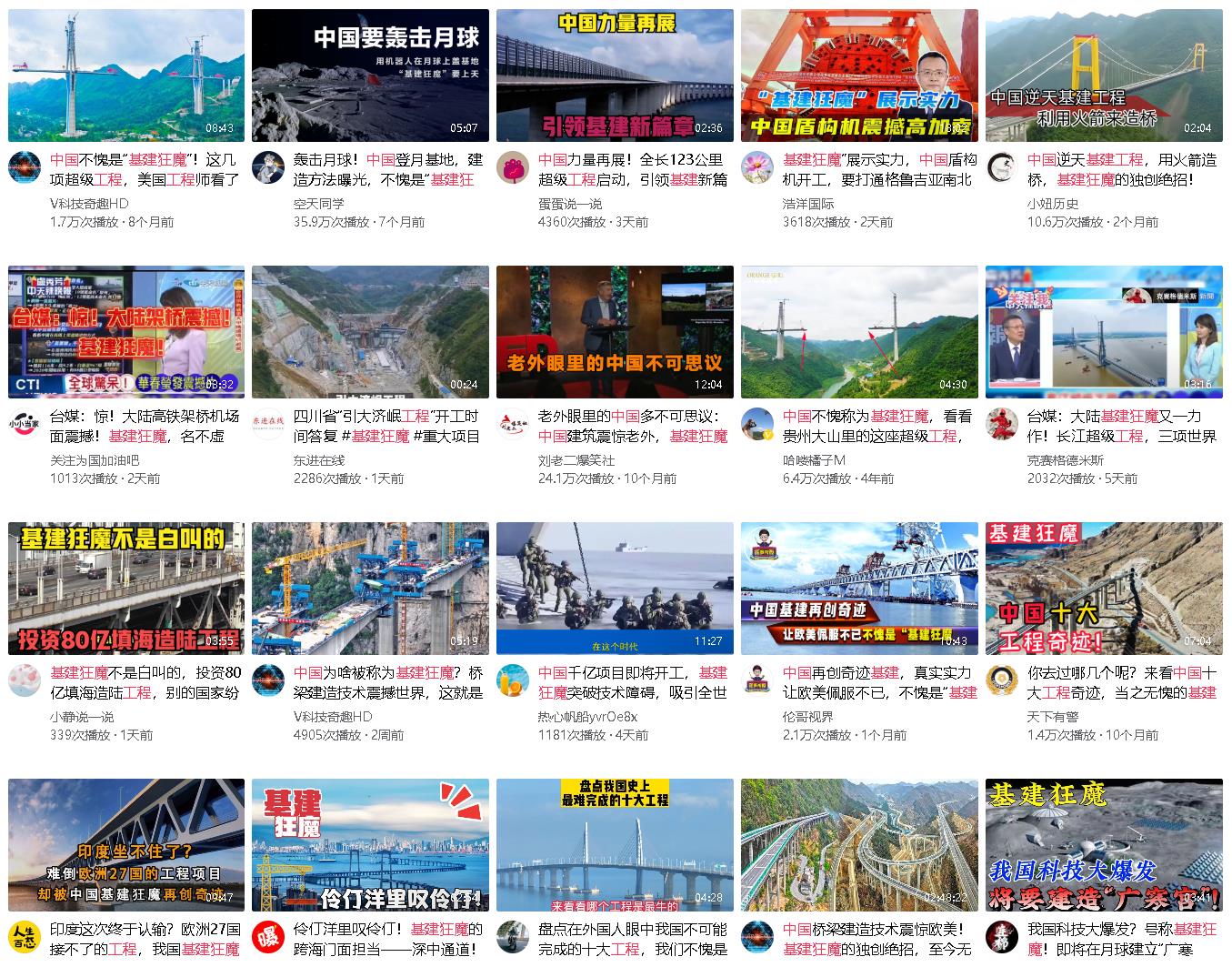The image size is (1232, 967).
Task: Open the 08:43 video by V科技奇趣HD
Action: [126, 76]
